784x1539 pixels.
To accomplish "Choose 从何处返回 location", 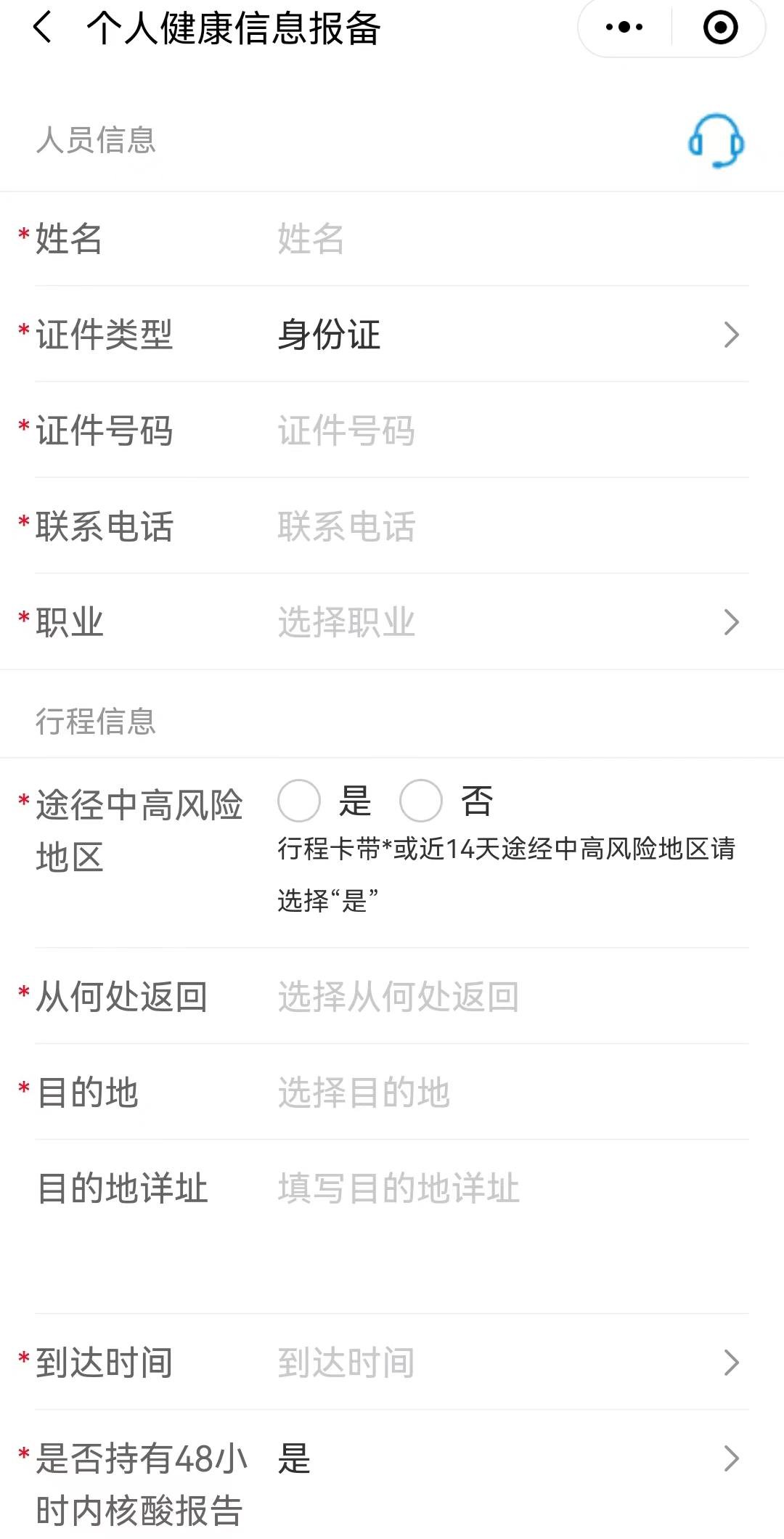I will pyautogui.click(x=508, y=997).
